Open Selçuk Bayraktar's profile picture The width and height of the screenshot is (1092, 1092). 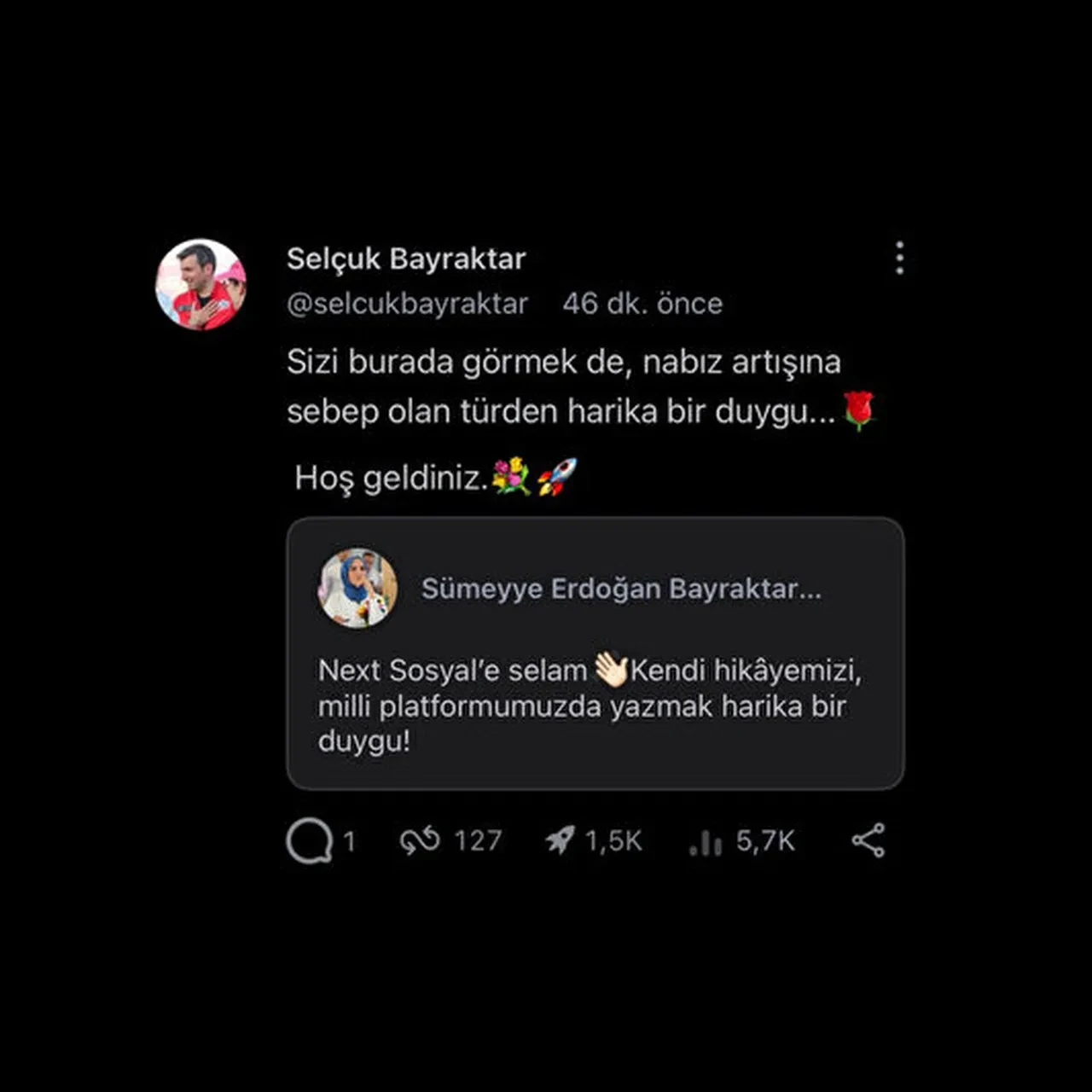click(200, 285)
